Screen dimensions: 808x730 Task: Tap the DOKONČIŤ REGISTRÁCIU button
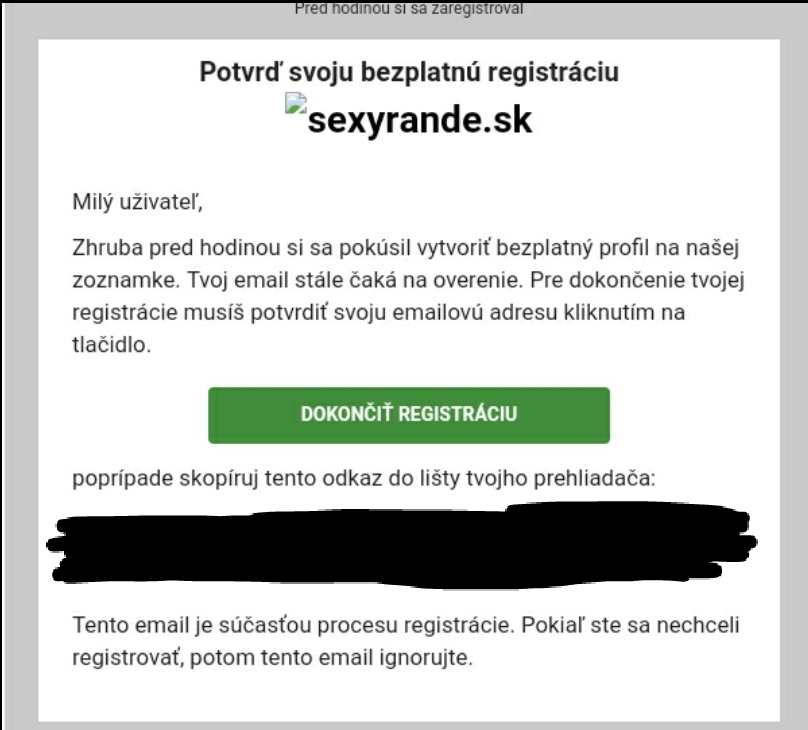(409, 414)
